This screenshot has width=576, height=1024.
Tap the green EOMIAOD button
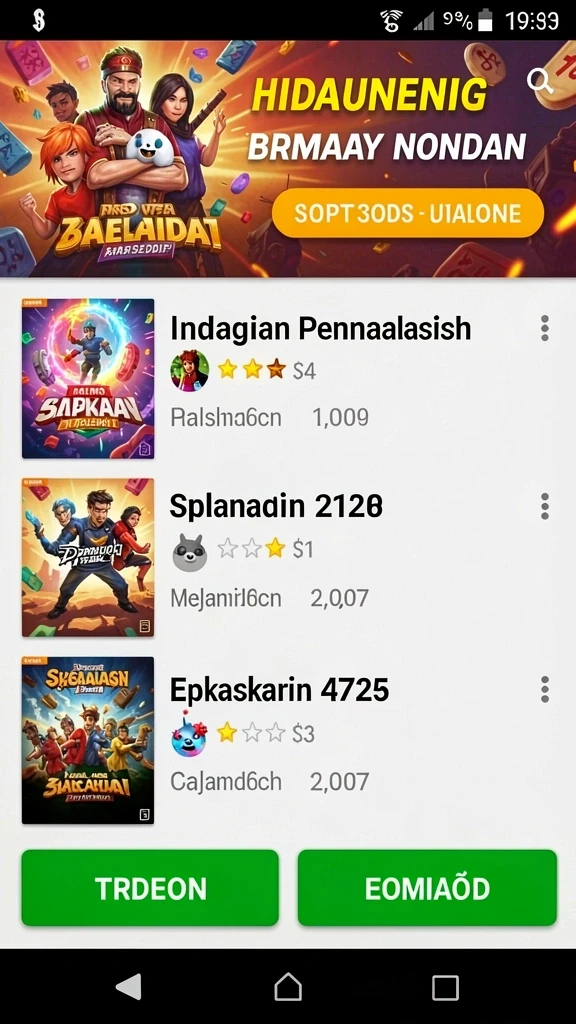428,888
